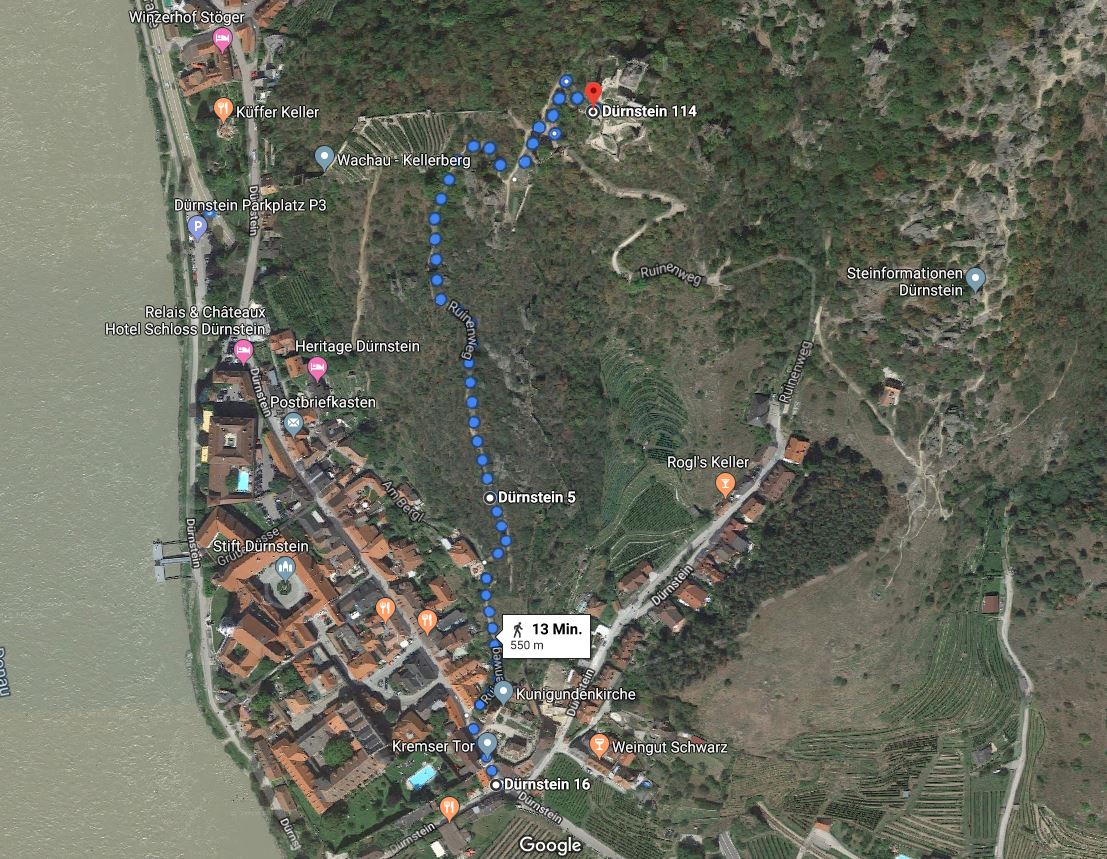The width and height of the screenshot is (1107, 859).
Task: Open the Stift Dürnstein landmark pin
Action: point(285,570)
